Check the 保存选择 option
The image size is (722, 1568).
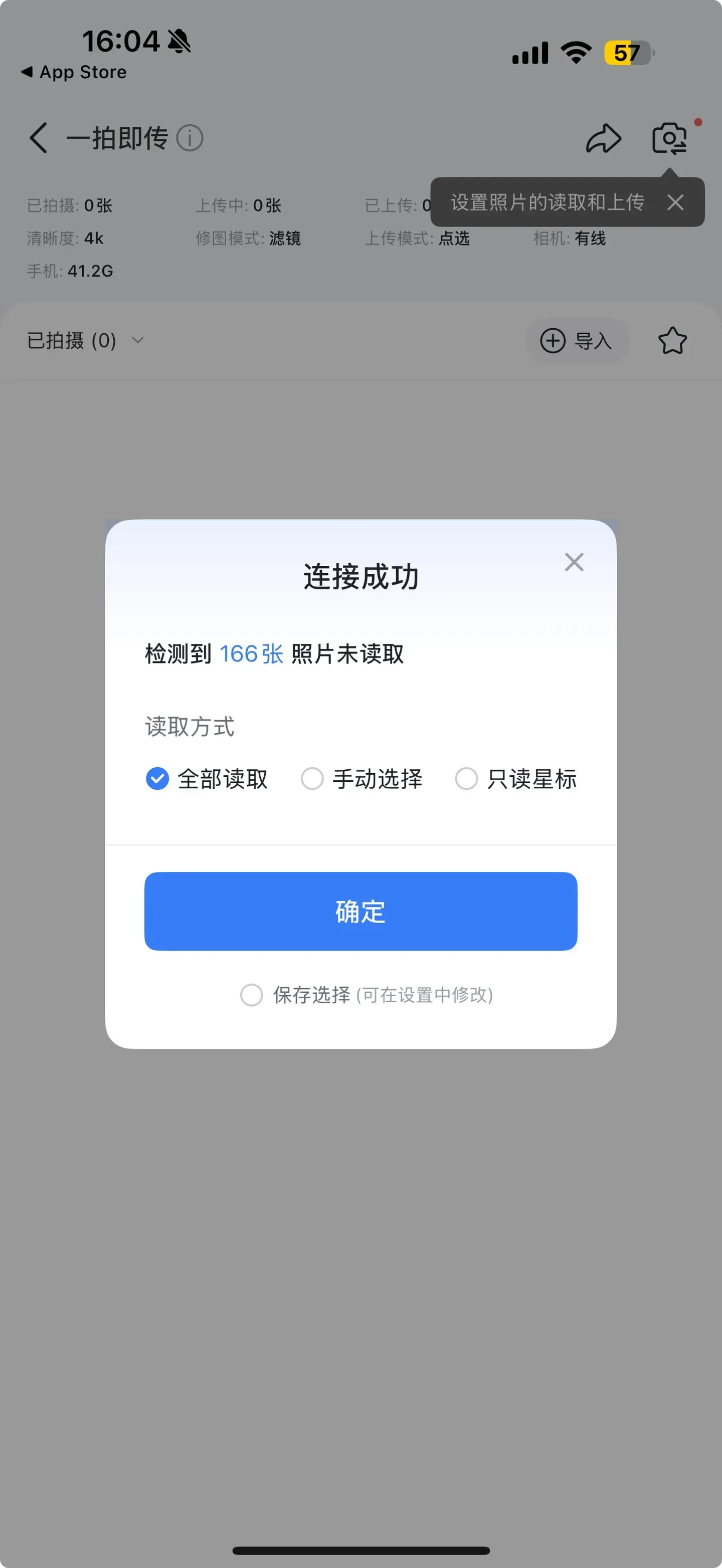251,995
